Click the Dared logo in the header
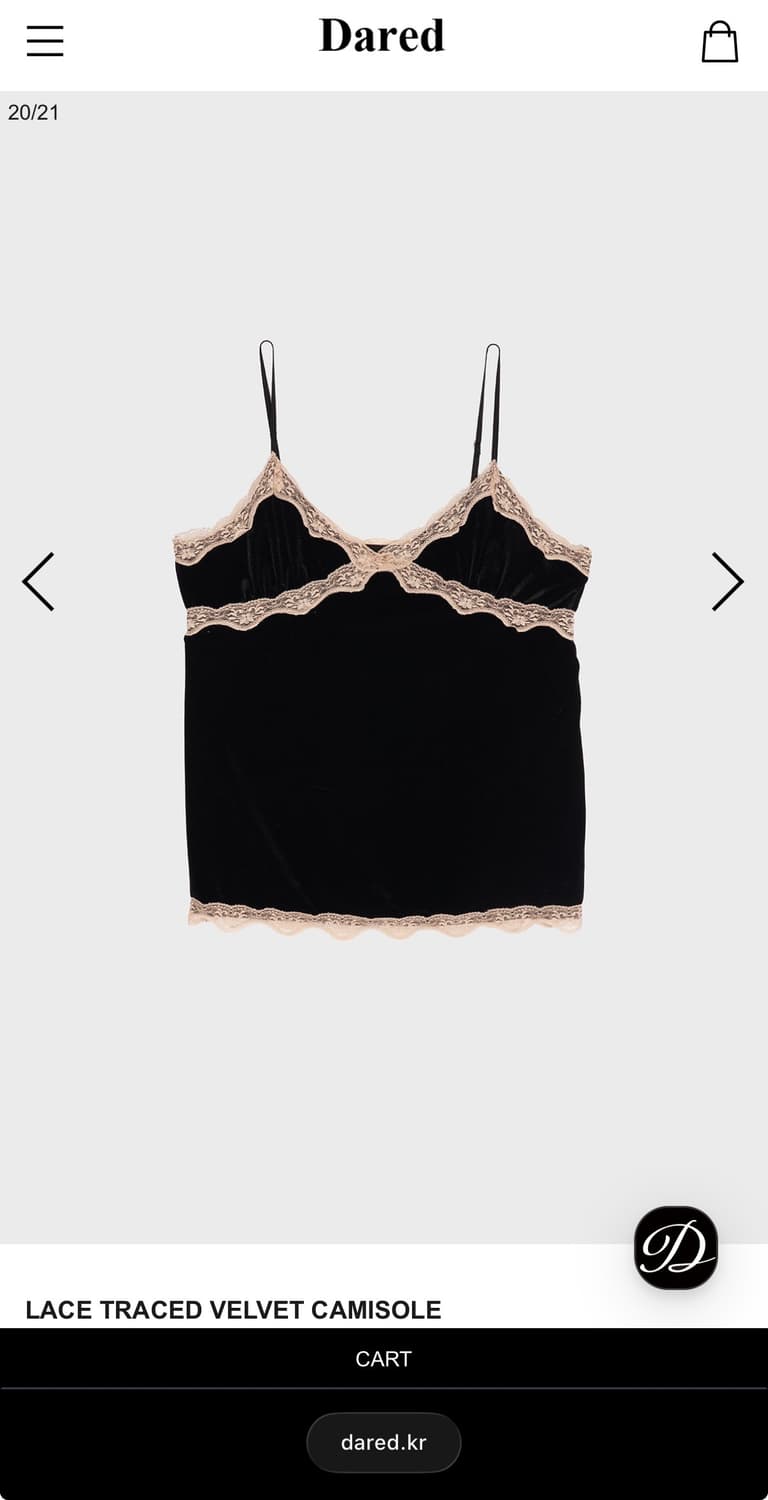 [x=381, y=37]
